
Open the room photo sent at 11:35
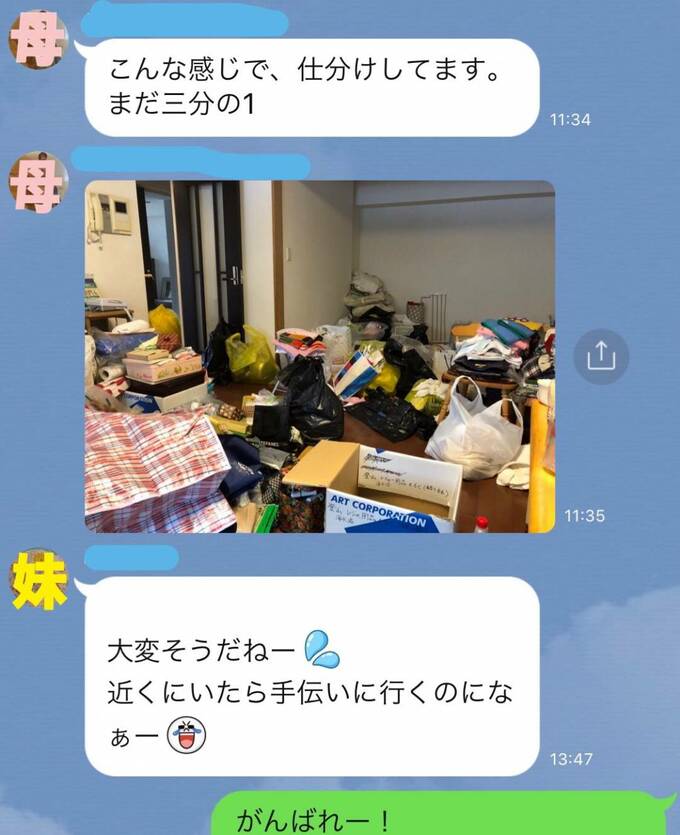point(320,356)
